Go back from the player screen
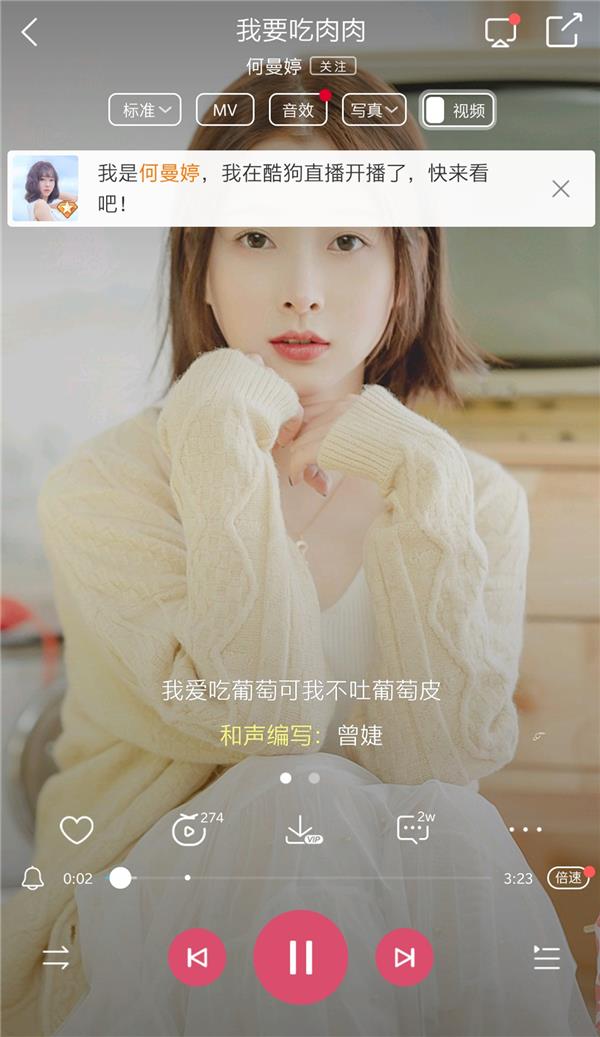This screenshot has width=600, height=1037. (29, 32)
